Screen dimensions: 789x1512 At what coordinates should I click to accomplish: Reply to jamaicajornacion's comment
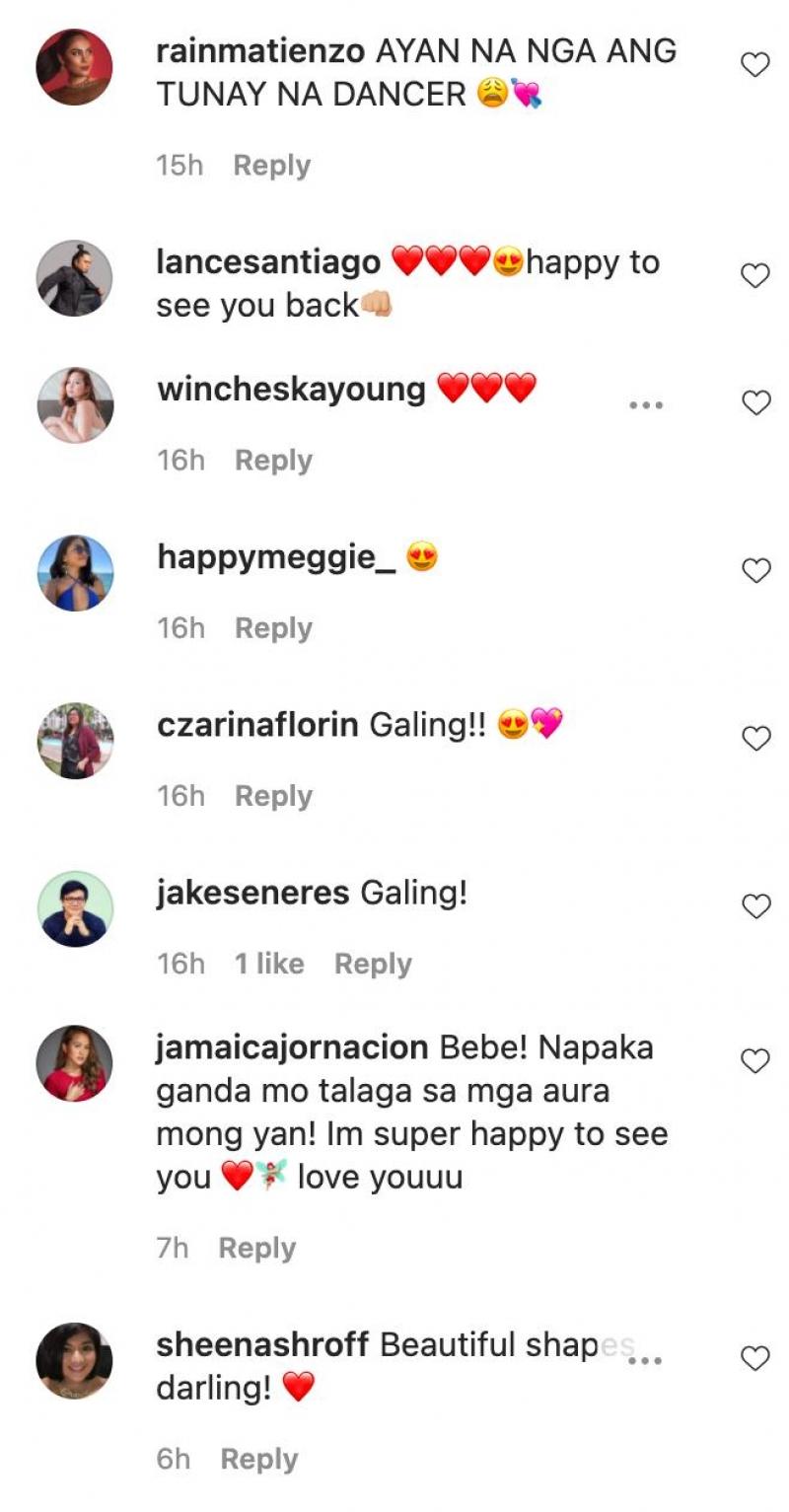tap(256, 1248)
